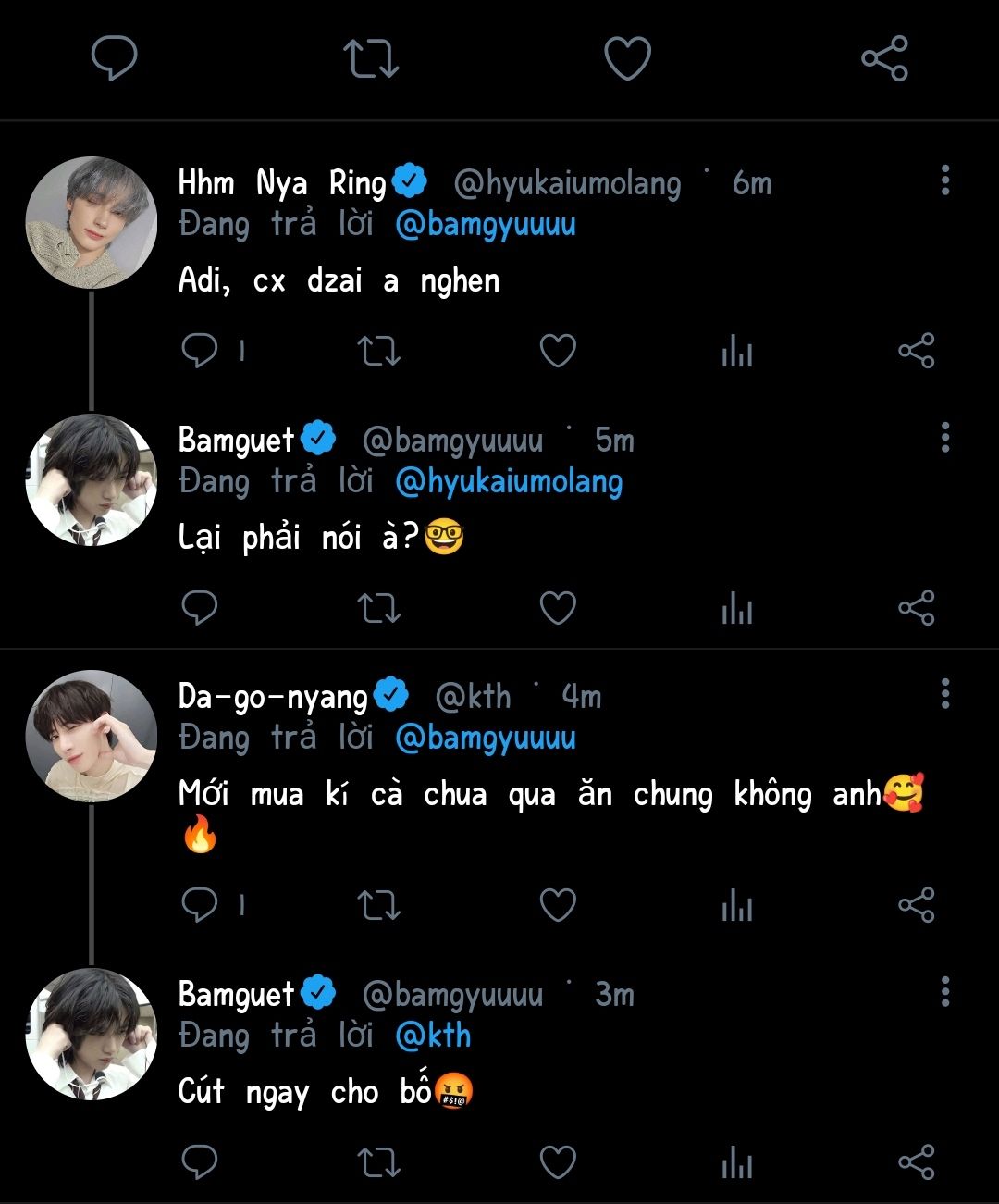This screenshot has height=1204, width=999.
Task: Share the main tweet at the top
Action: (884, 59)
